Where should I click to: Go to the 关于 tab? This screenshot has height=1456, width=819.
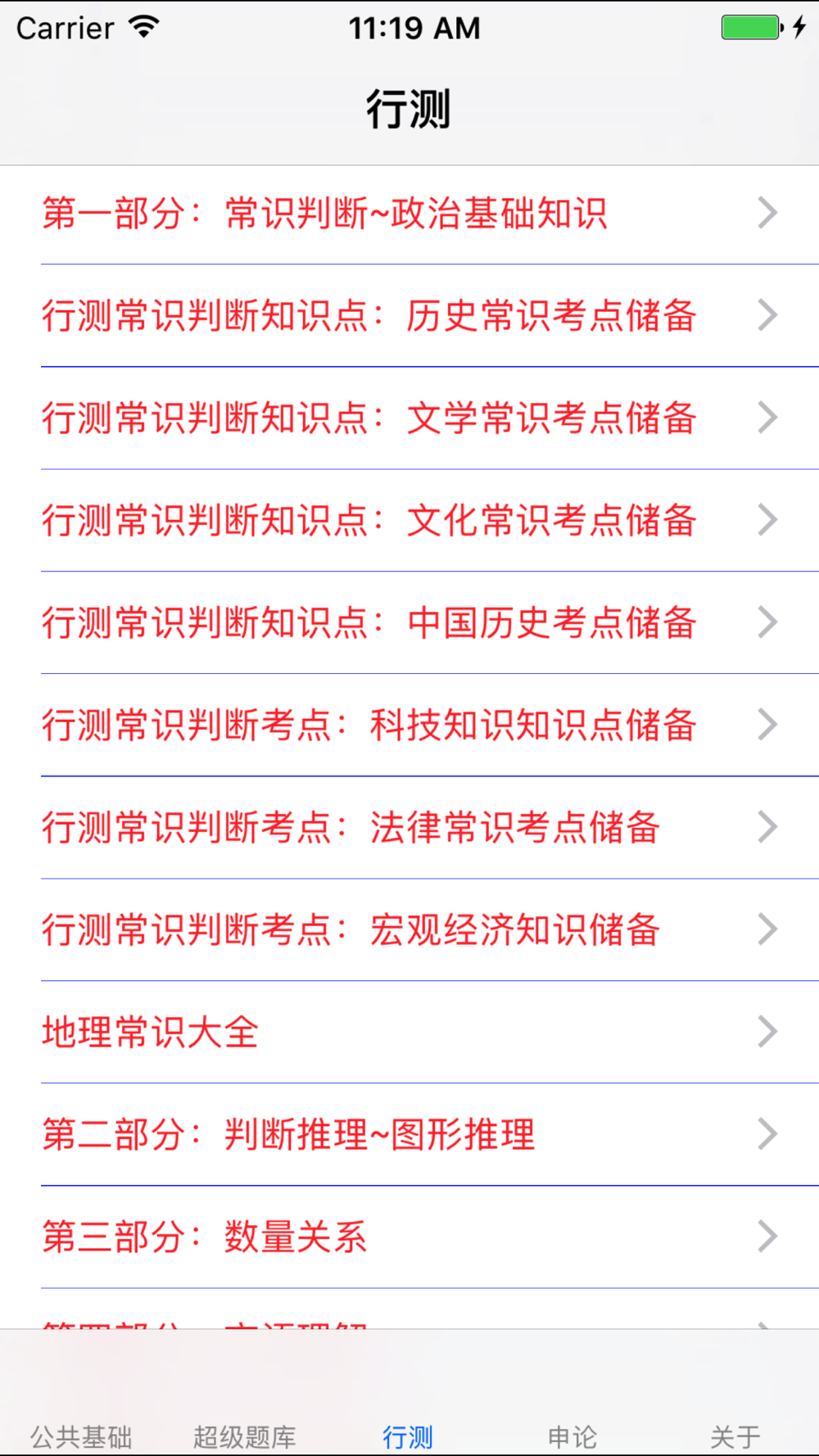click(x=735, y=1436)
